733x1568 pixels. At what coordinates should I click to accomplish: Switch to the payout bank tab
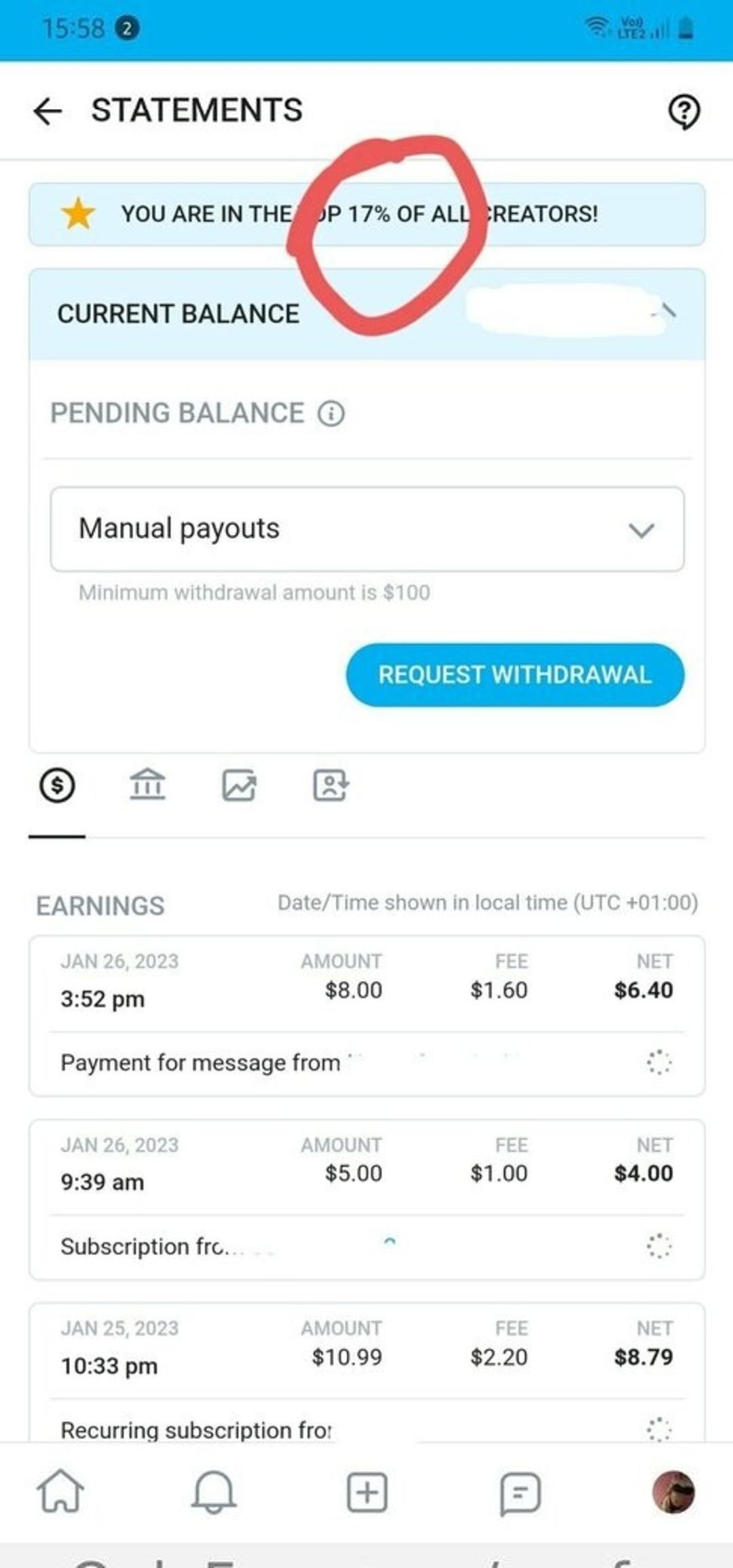click(147, 786)
